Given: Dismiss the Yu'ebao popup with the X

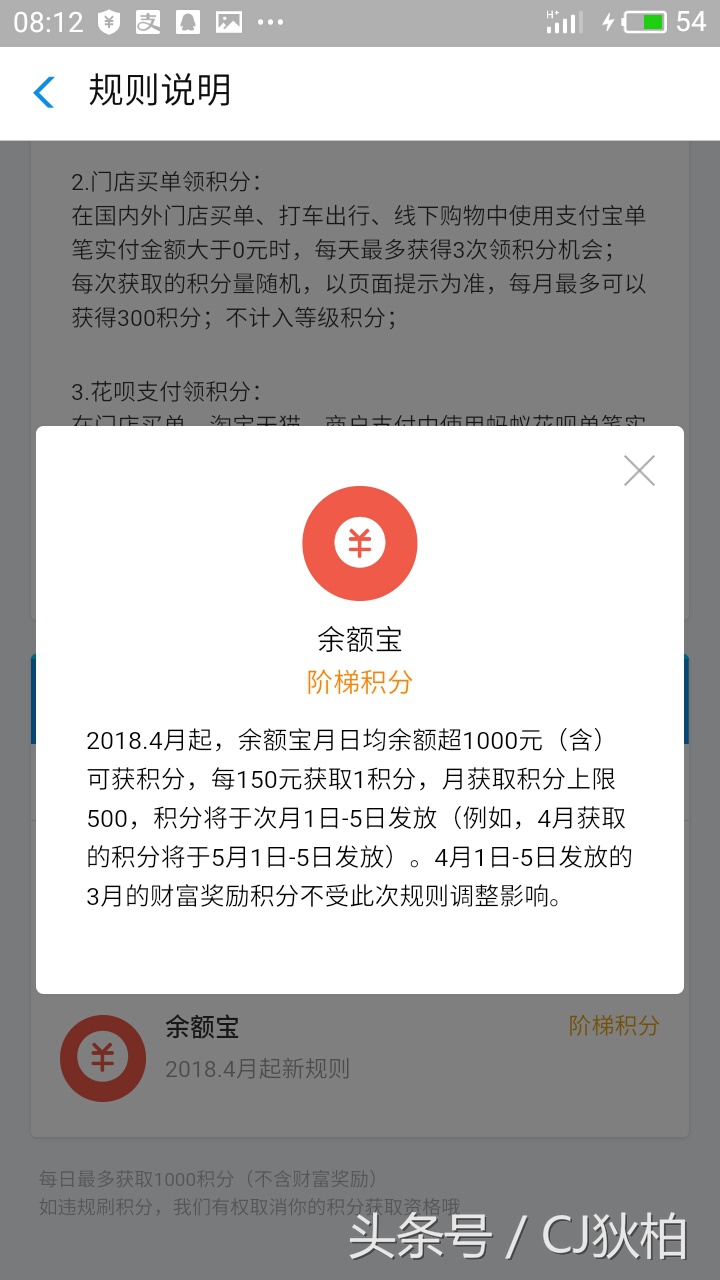Looking at the screenshot, I should coord(639,470).
